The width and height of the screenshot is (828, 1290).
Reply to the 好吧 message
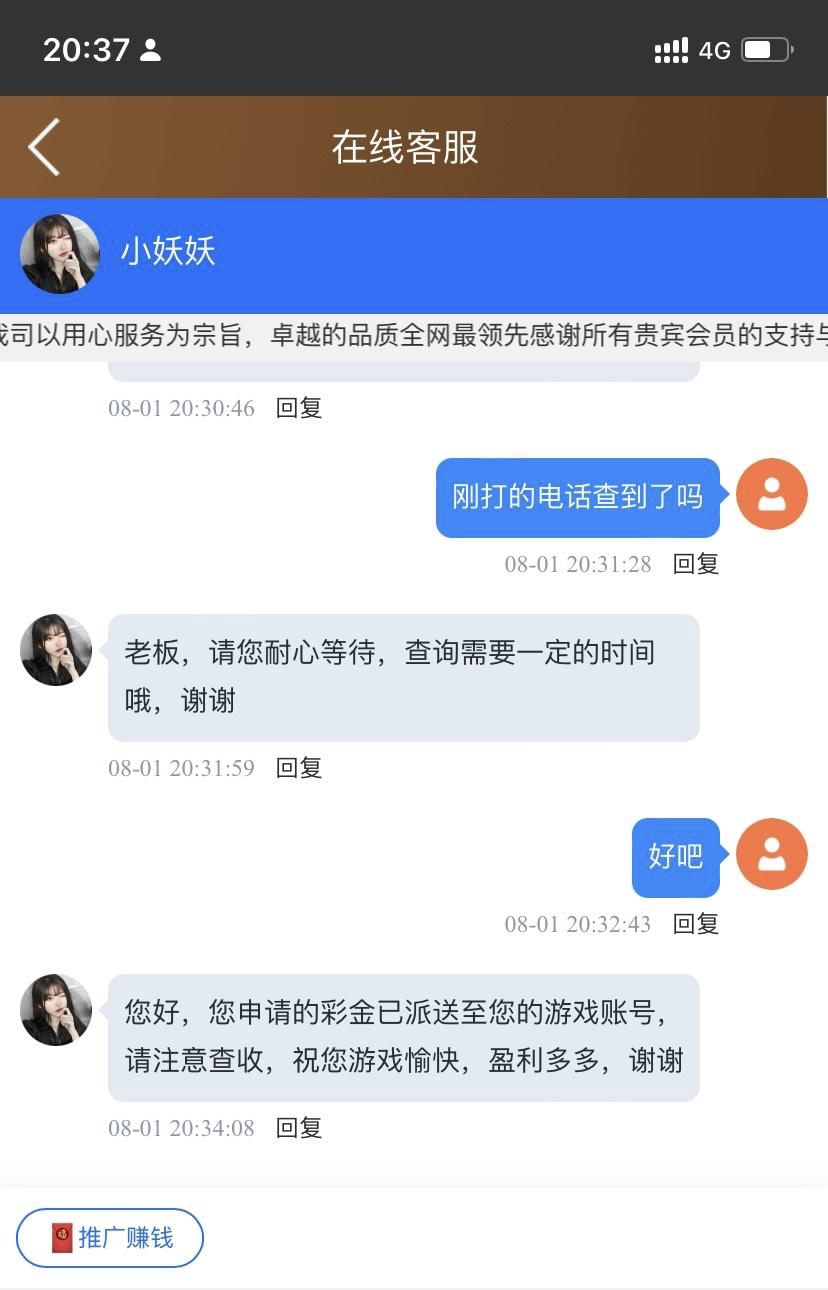[x=695, y=924]
